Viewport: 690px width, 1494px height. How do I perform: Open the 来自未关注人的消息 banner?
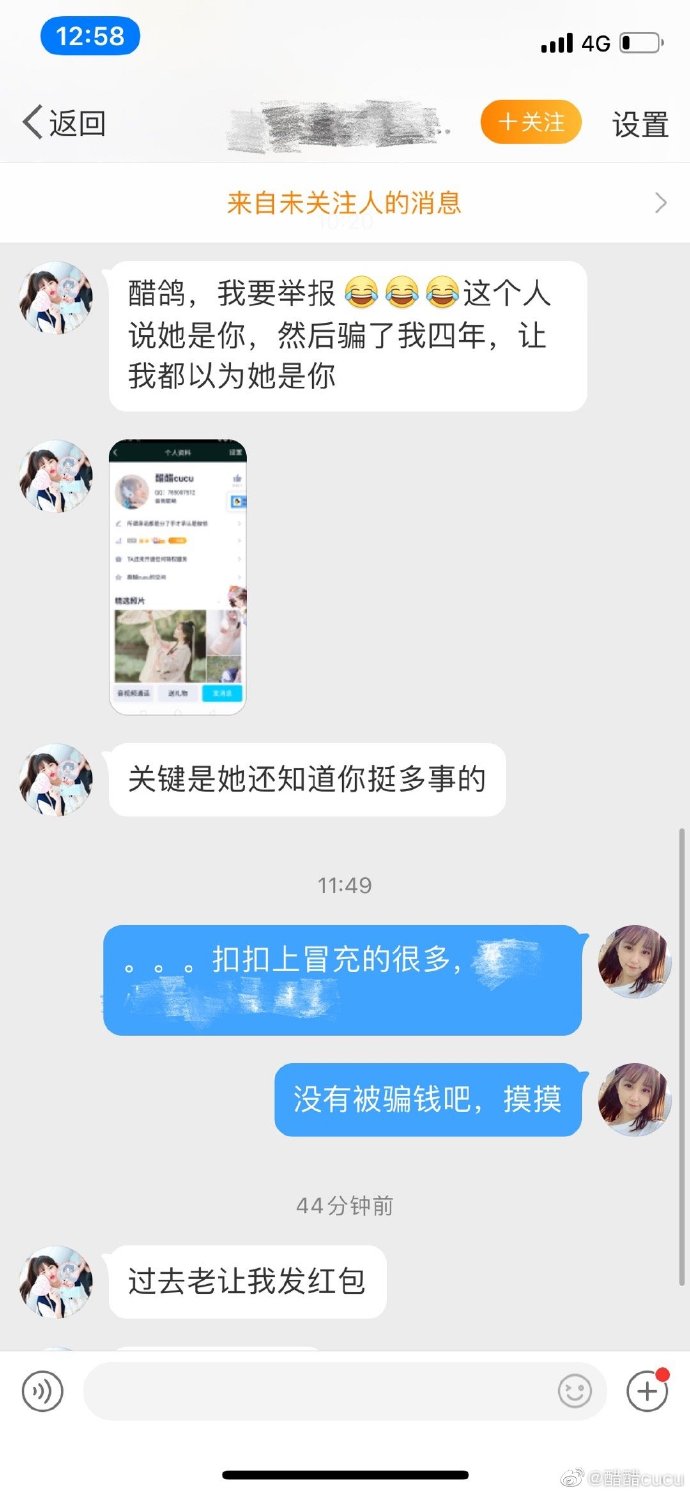pyautogui.click(x=345, y=203)
